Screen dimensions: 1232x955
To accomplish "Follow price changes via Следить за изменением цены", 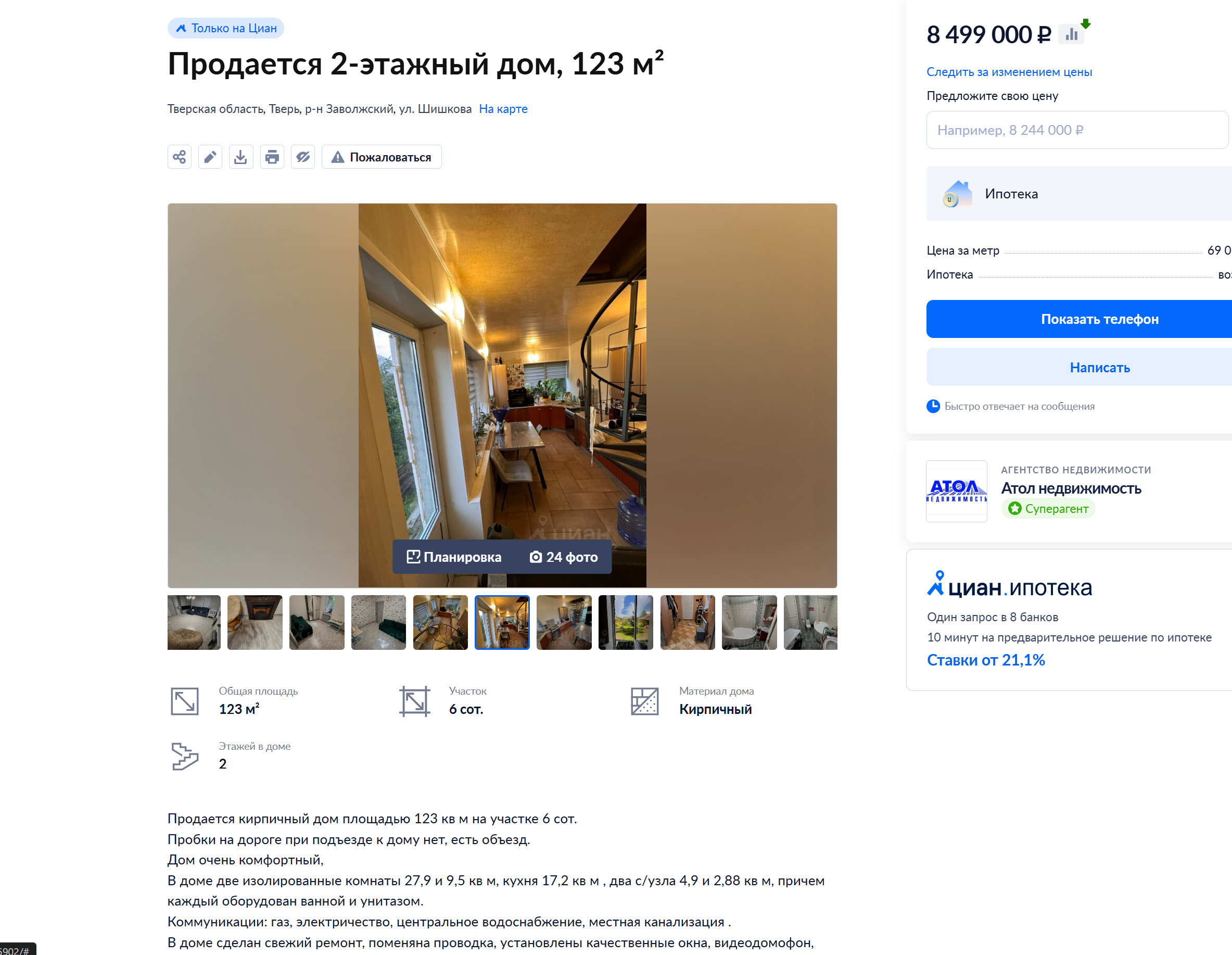I will pyautogui.click(x=1009, y=72).
